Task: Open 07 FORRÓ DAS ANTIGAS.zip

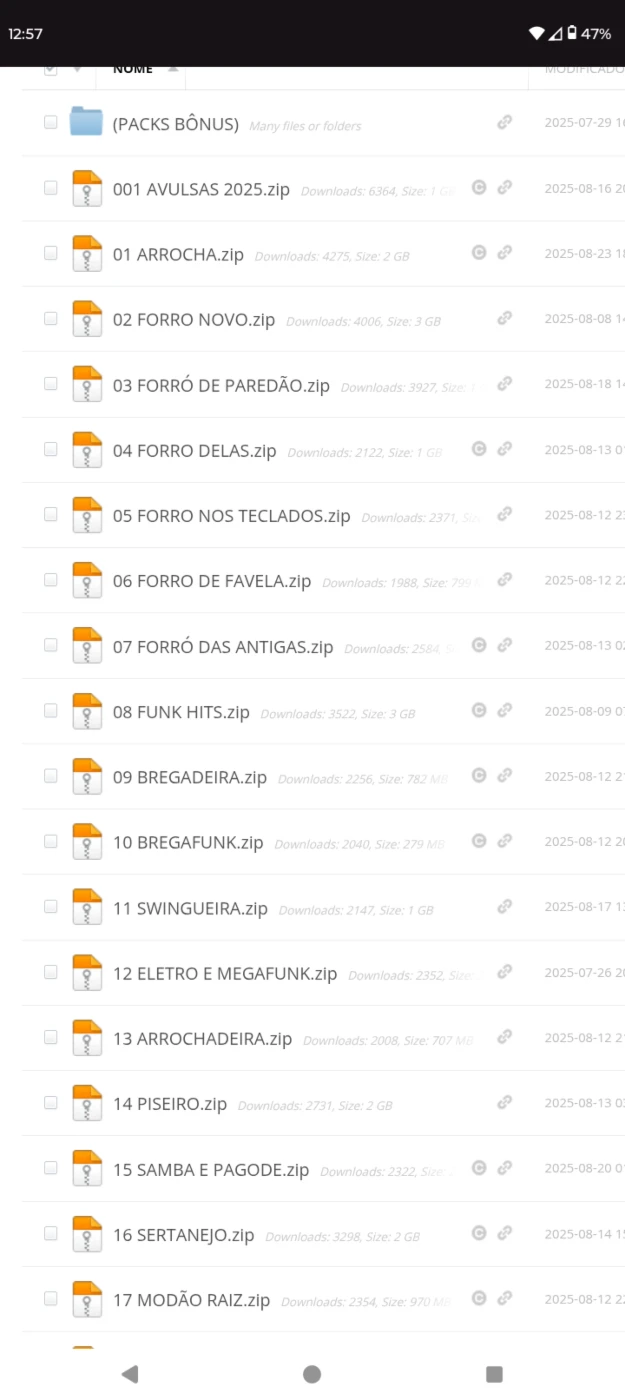Action: pyautogui.click(x=223, y=647)
